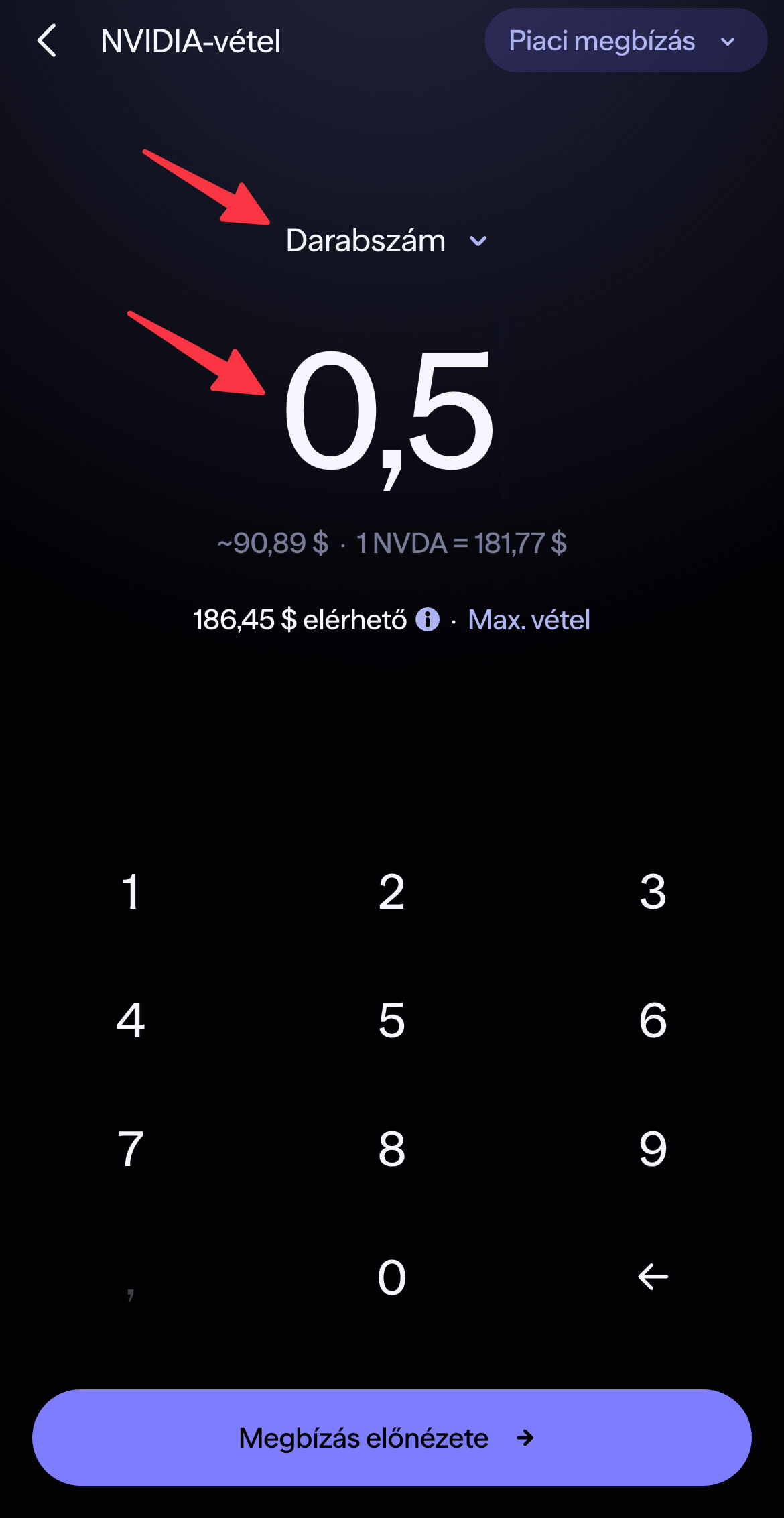The width and height of the screenshot is (784, 1518).
Task: Enter digit 9 on the keypad
Action: click(x=653, y=1149)
